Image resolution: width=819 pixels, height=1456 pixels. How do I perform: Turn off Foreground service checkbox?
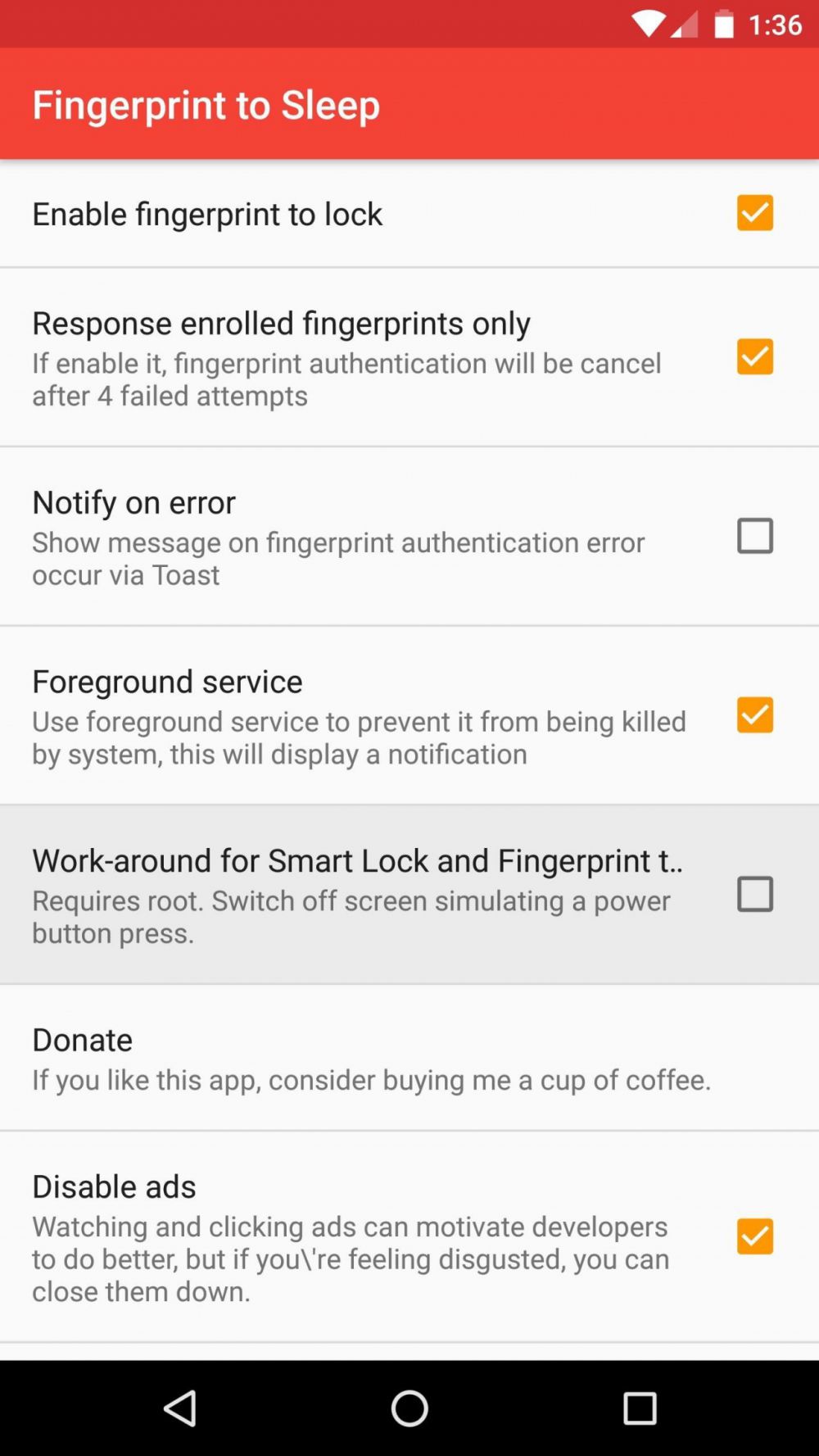coord(754,715)
